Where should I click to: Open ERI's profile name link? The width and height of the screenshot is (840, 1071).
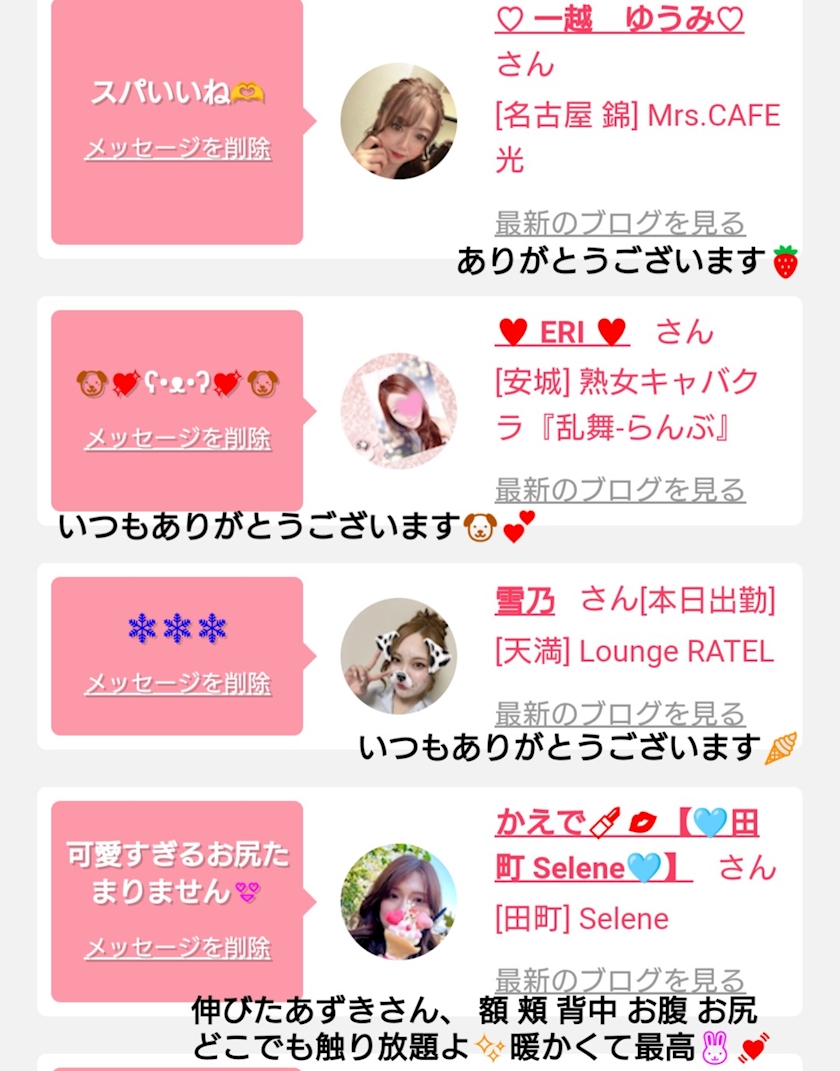561,332
